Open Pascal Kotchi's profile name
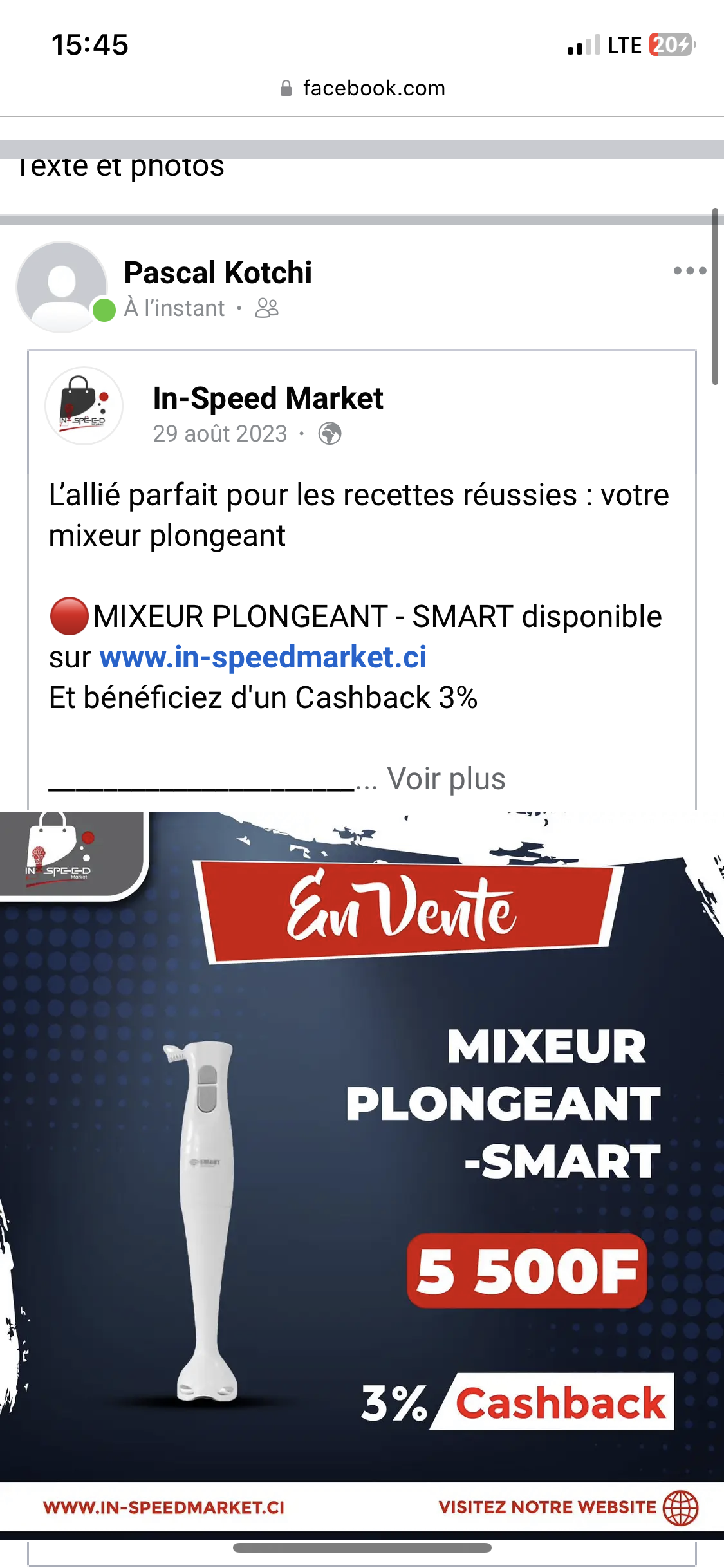Viewport: 724px width, 1568px height. (218, 272)
